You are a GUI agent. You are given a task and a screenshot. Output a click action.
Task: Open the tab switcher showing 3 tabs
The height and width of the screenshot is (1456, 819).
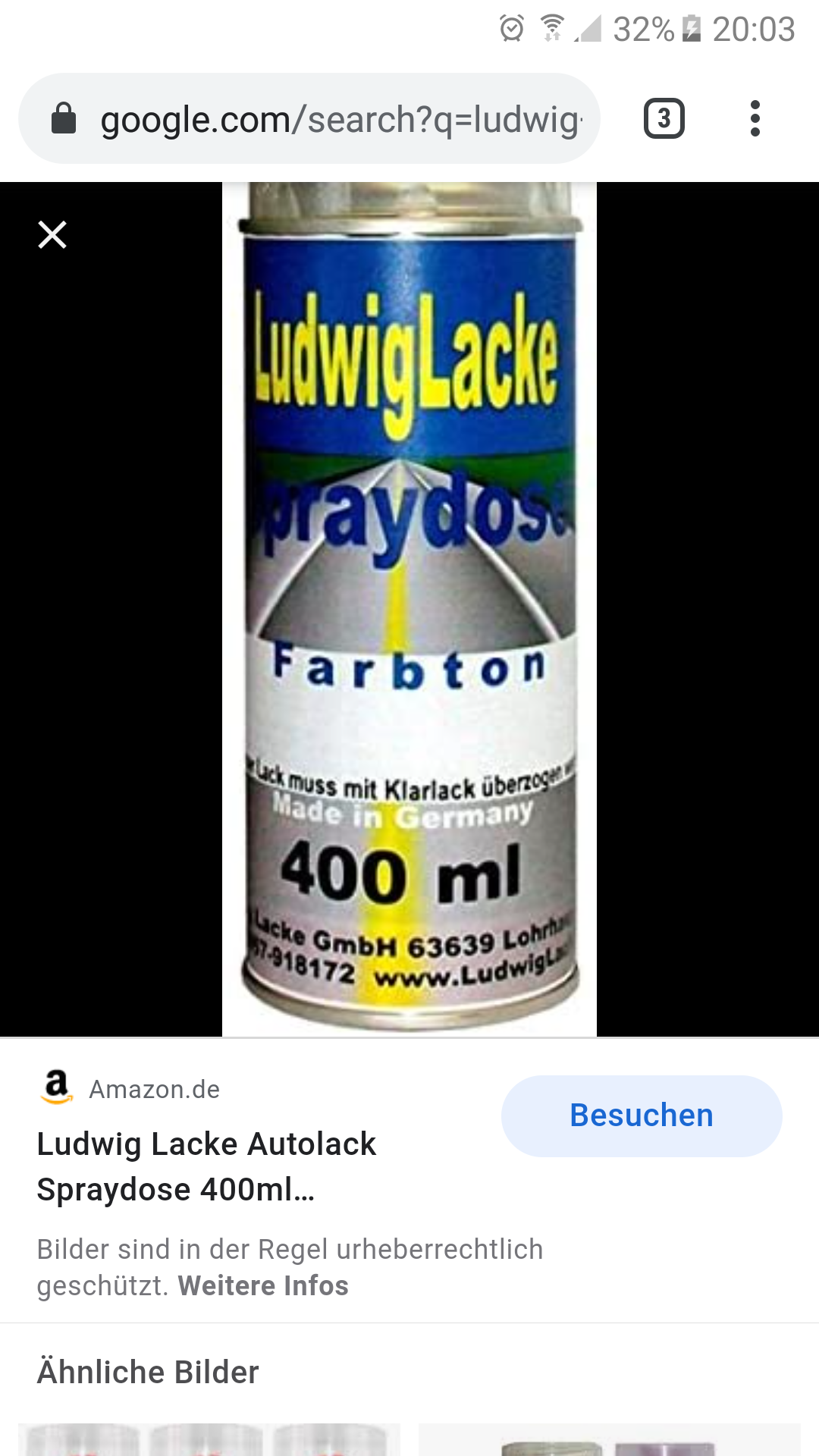click(664, 119)
